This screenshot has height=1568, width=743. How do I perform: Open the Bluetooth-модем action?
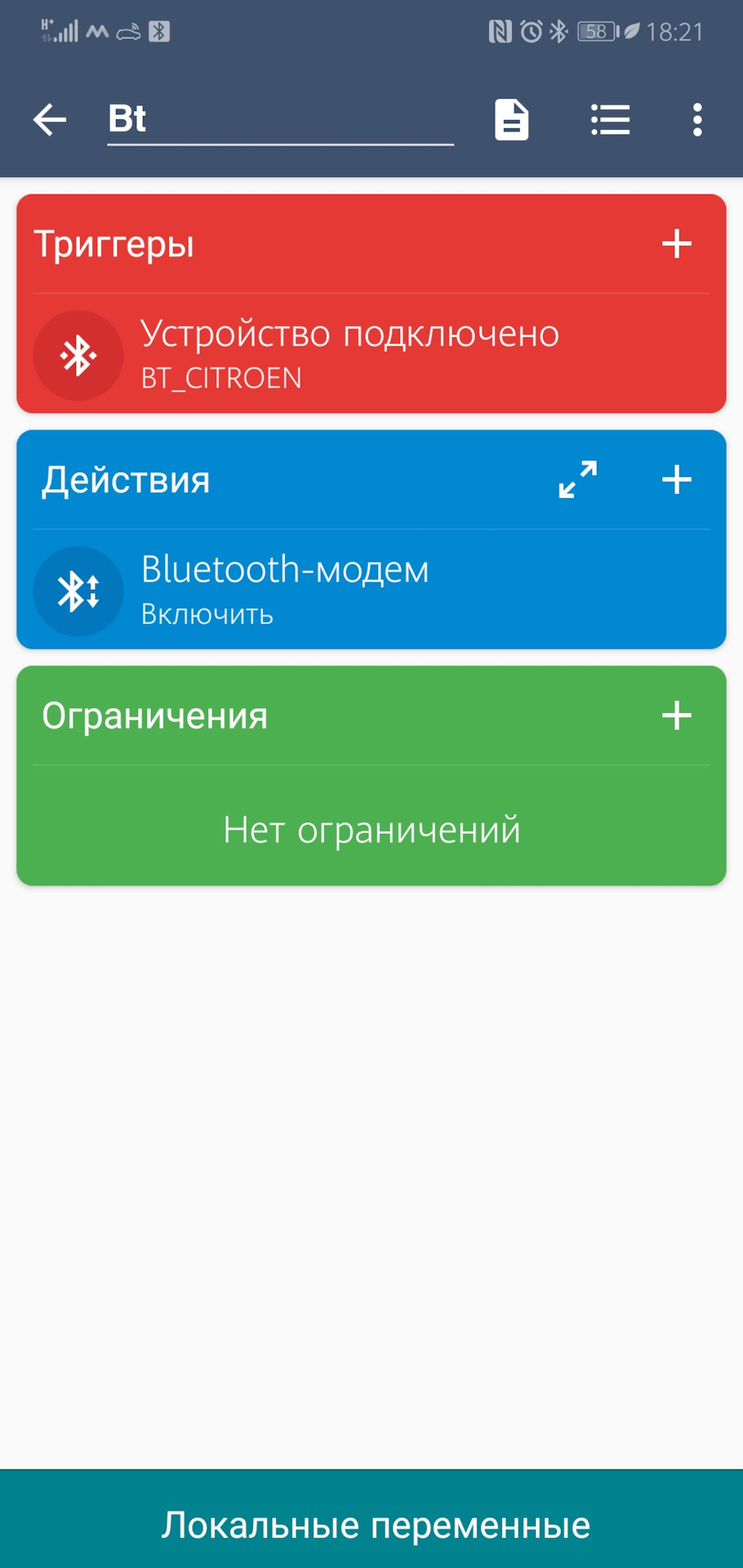[286, 590]
